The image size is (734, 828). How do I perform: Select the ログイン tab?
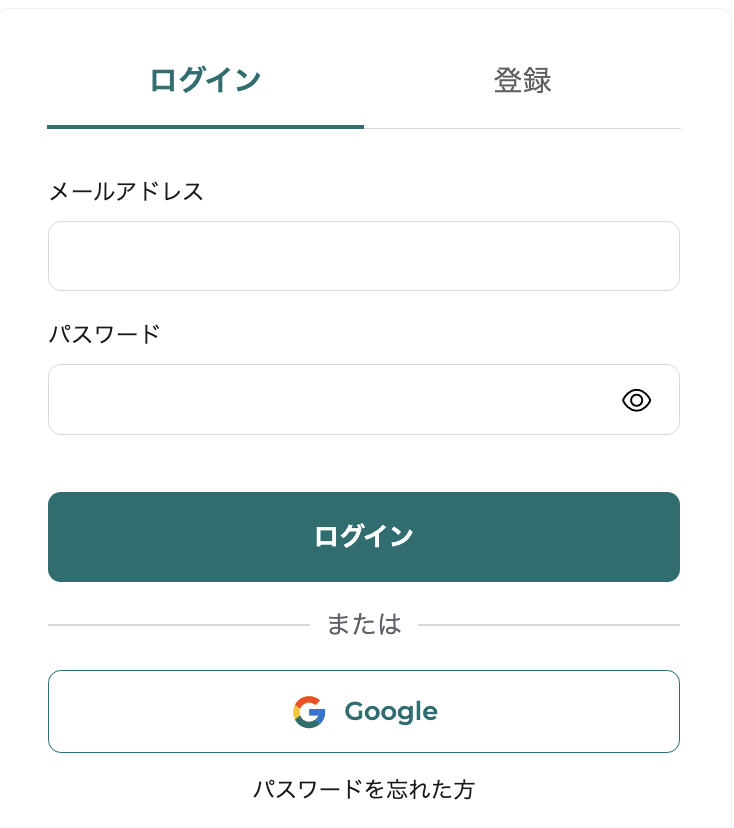pos(205,80)
